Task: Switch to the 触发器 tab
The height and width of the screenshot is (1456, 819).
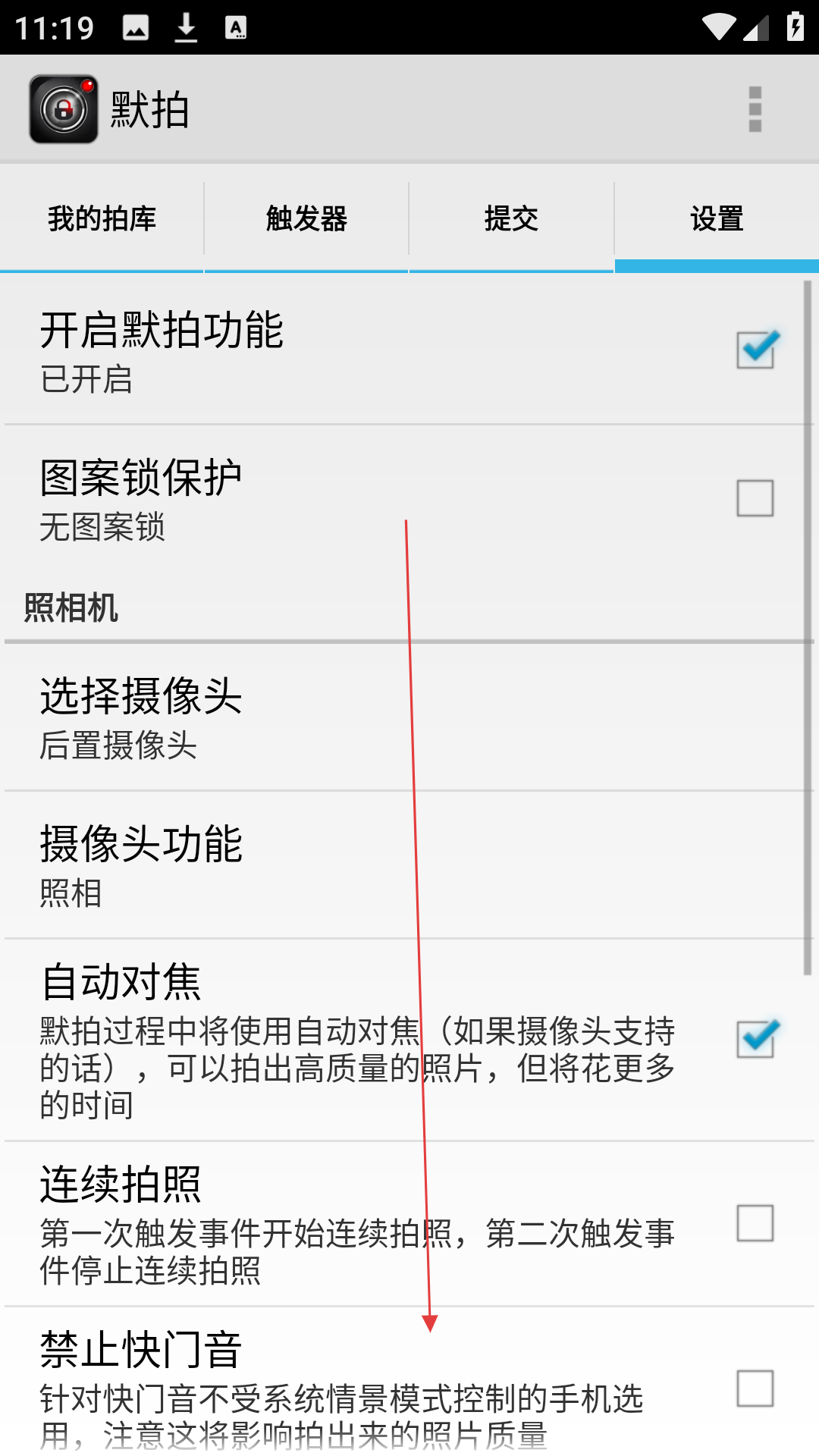Action: pos(306,219)
